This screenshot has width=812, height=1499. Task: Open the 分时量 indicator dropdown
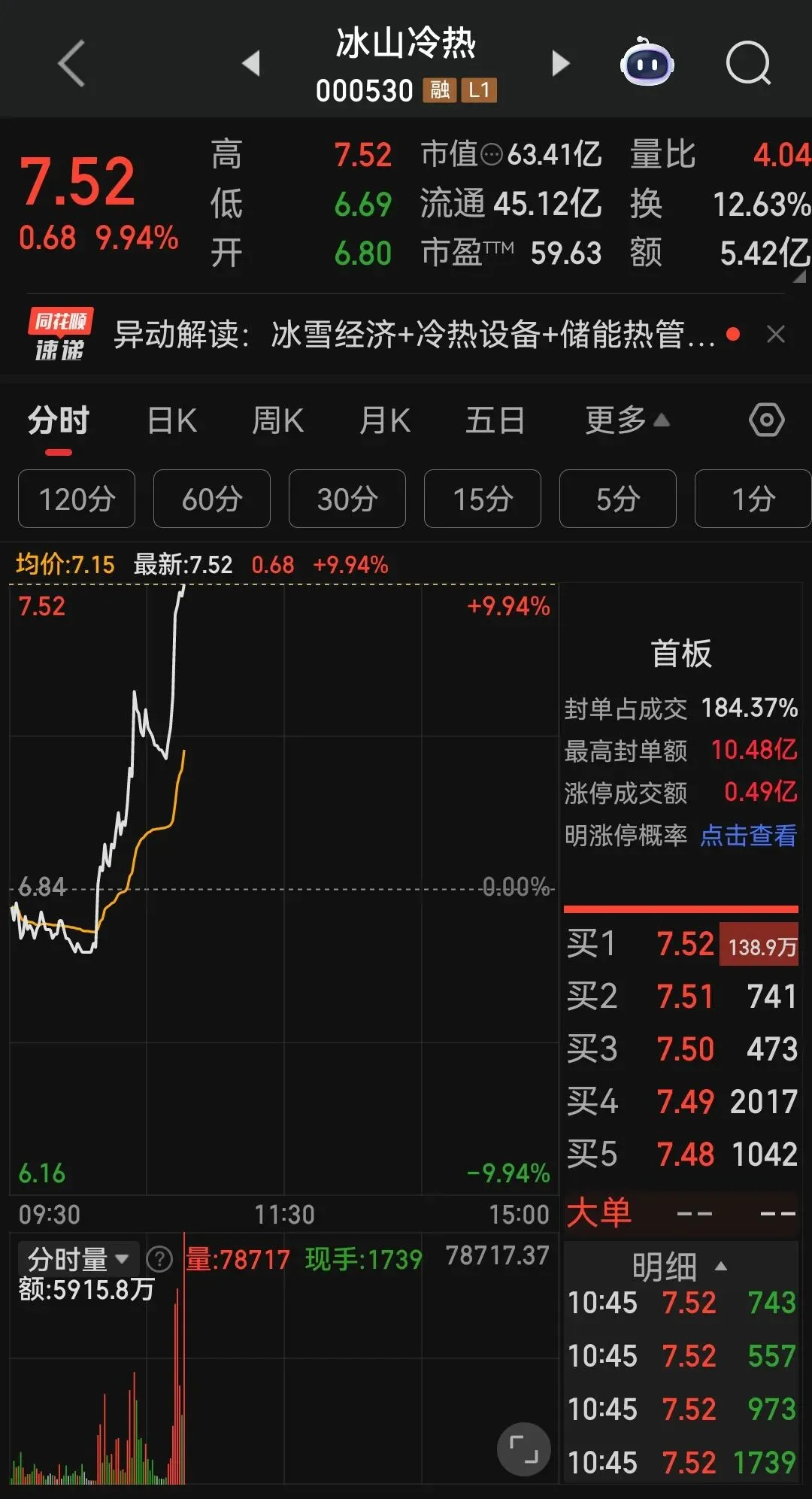[x=78, y=1258]
